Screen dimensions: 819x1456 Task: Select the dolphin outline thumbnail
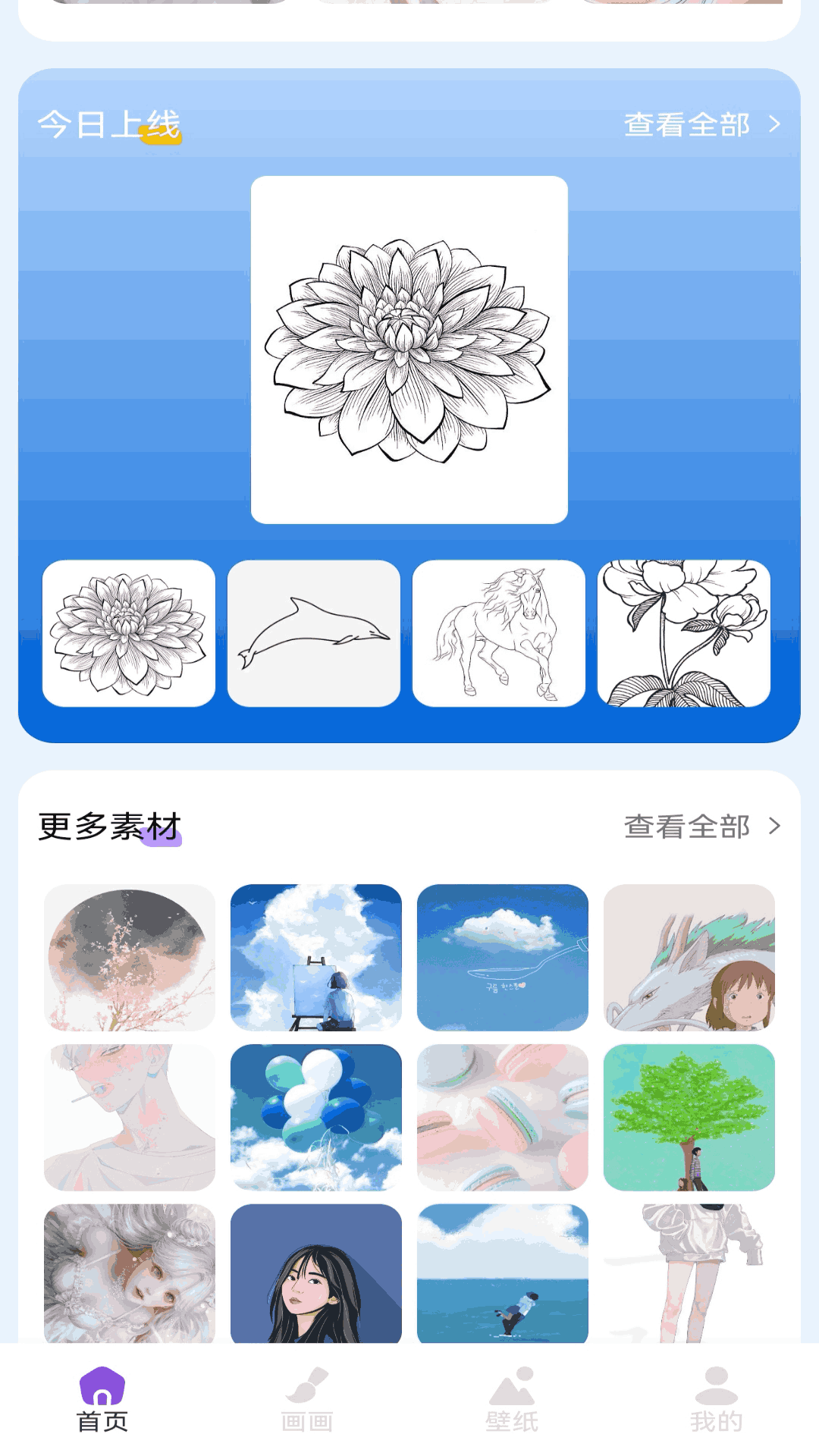point(314,634)
